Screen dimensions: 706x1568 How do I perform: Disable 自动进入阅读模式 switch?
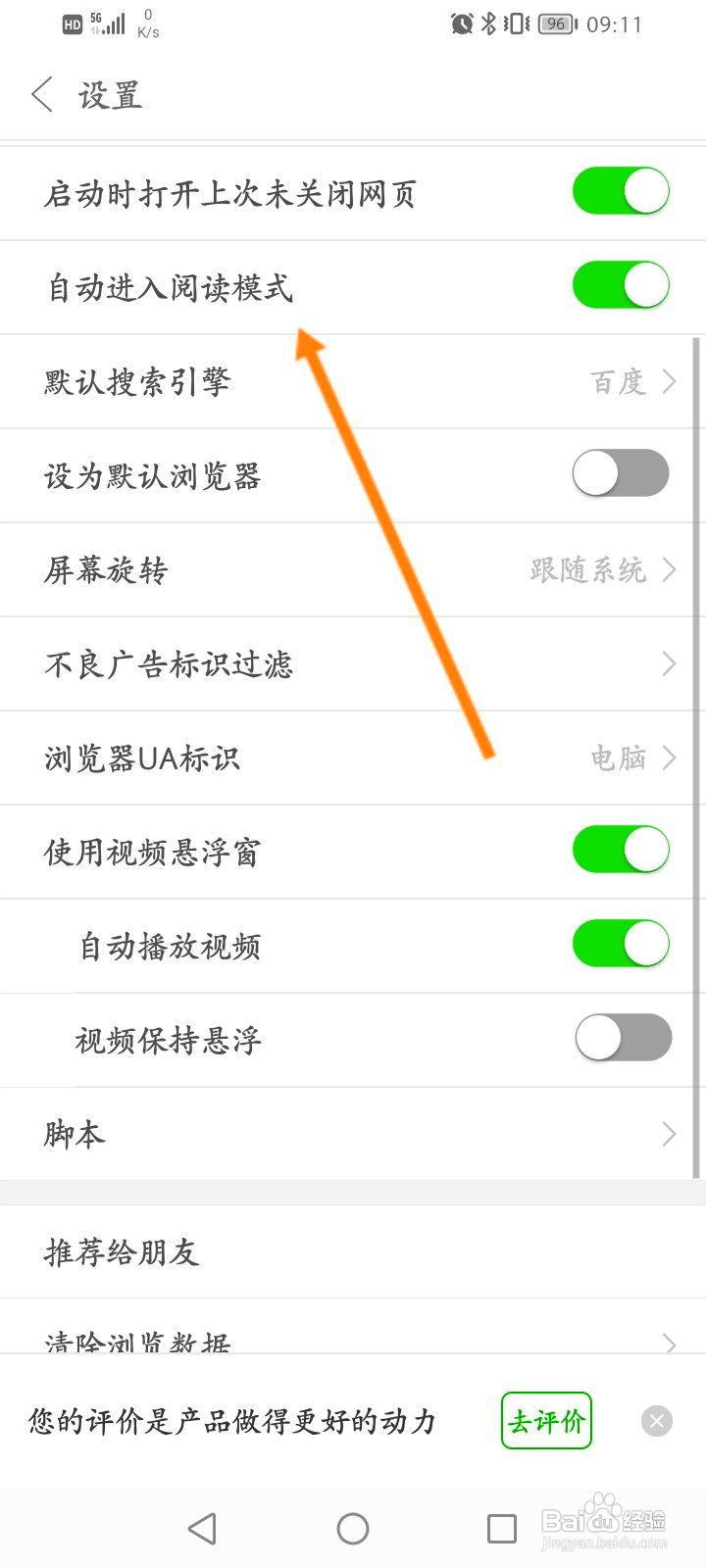coord(621,285)
